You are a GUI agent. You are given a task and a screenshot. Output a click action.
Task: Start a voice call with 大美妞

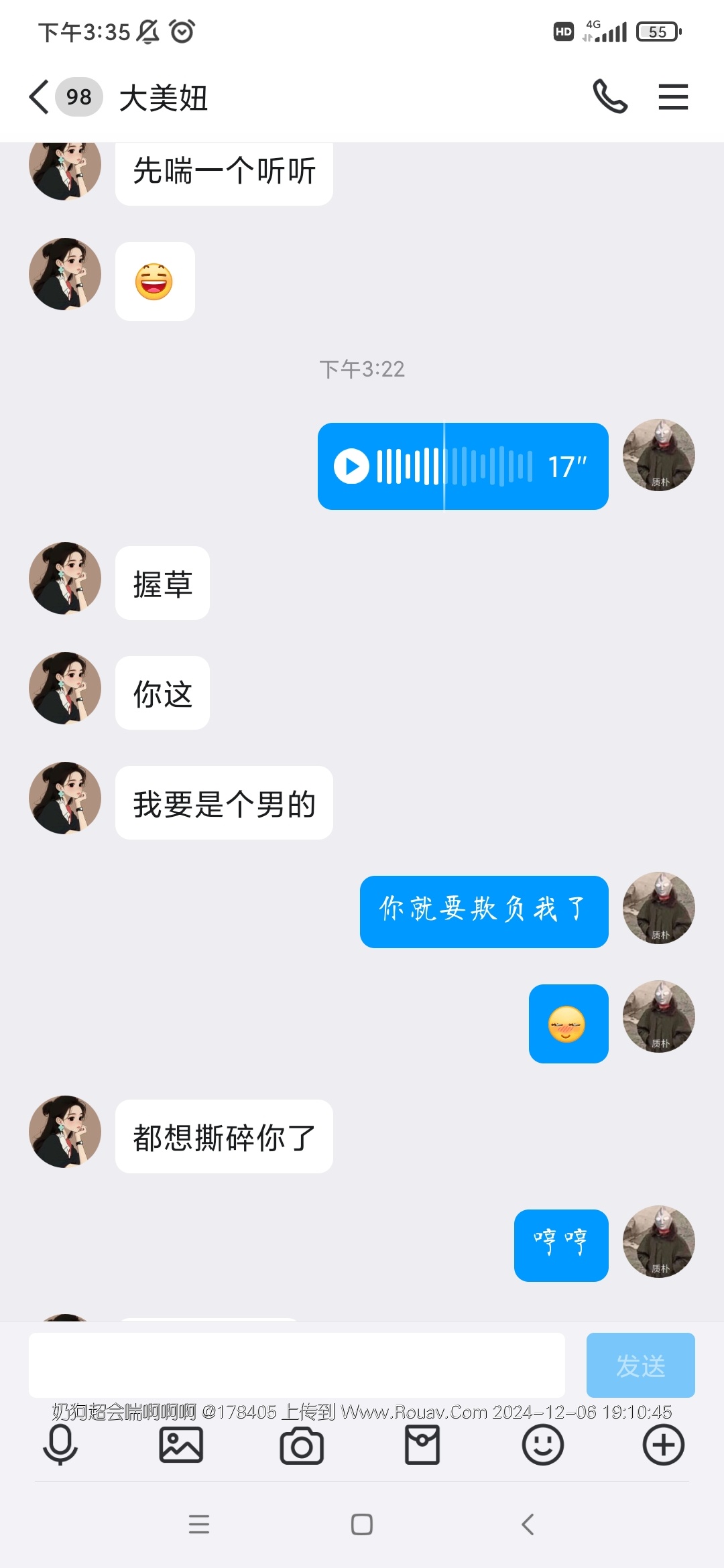[610, 97]
